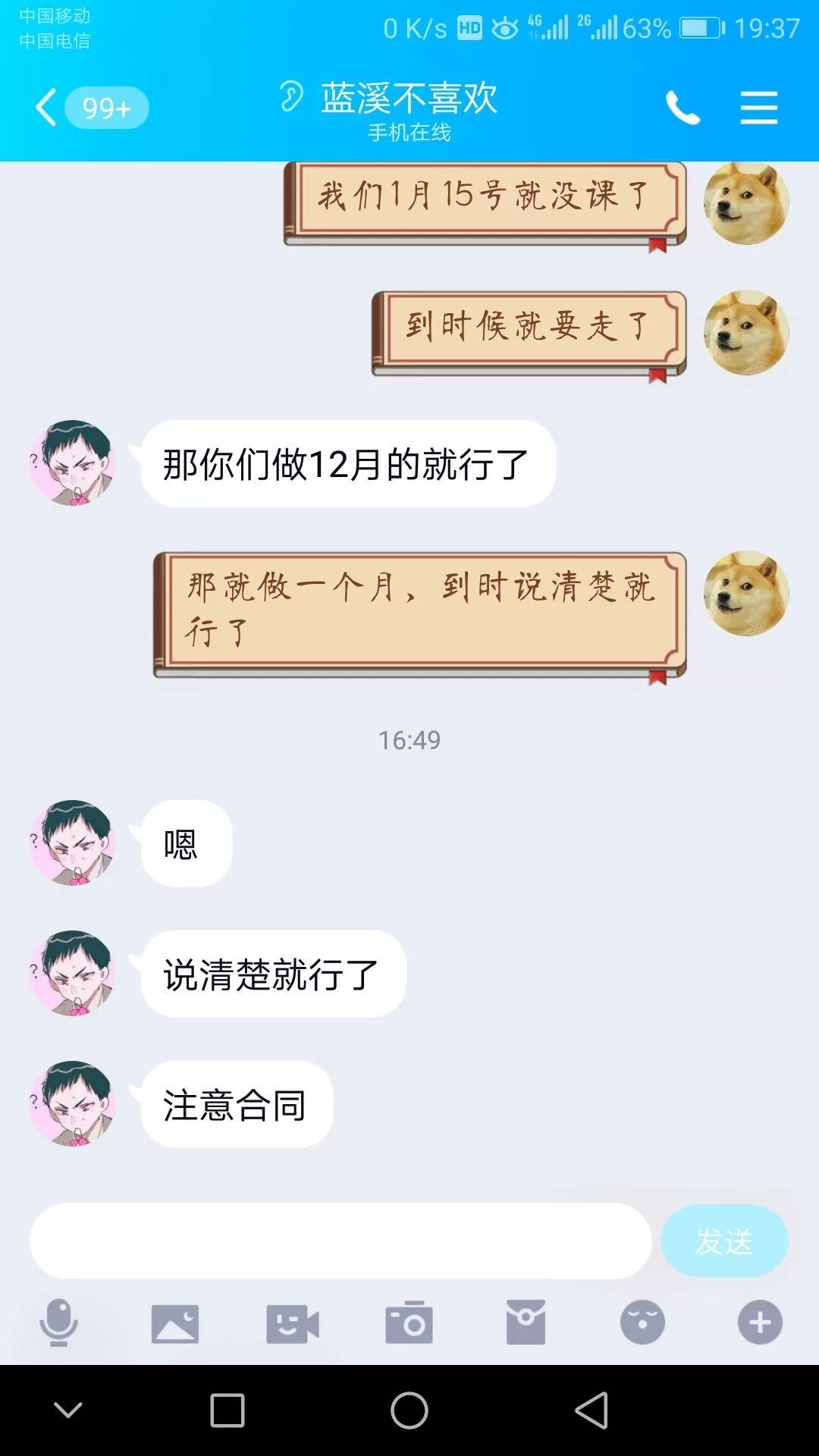
Task: Tap the doge avatar next to your message
Action: coord(747,203)
